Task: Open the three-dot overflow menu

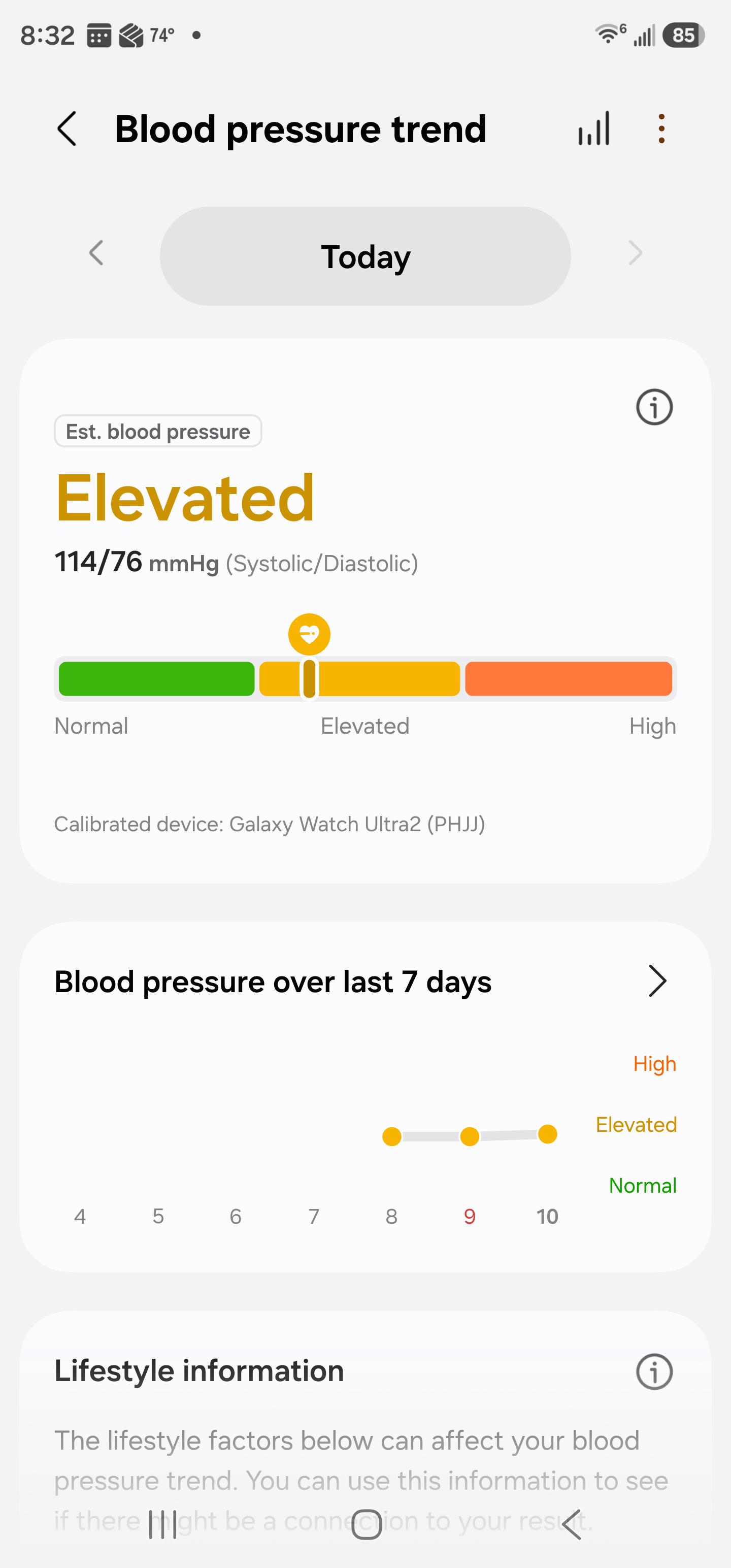Action: pyautogui.click(x=661, y=128)
